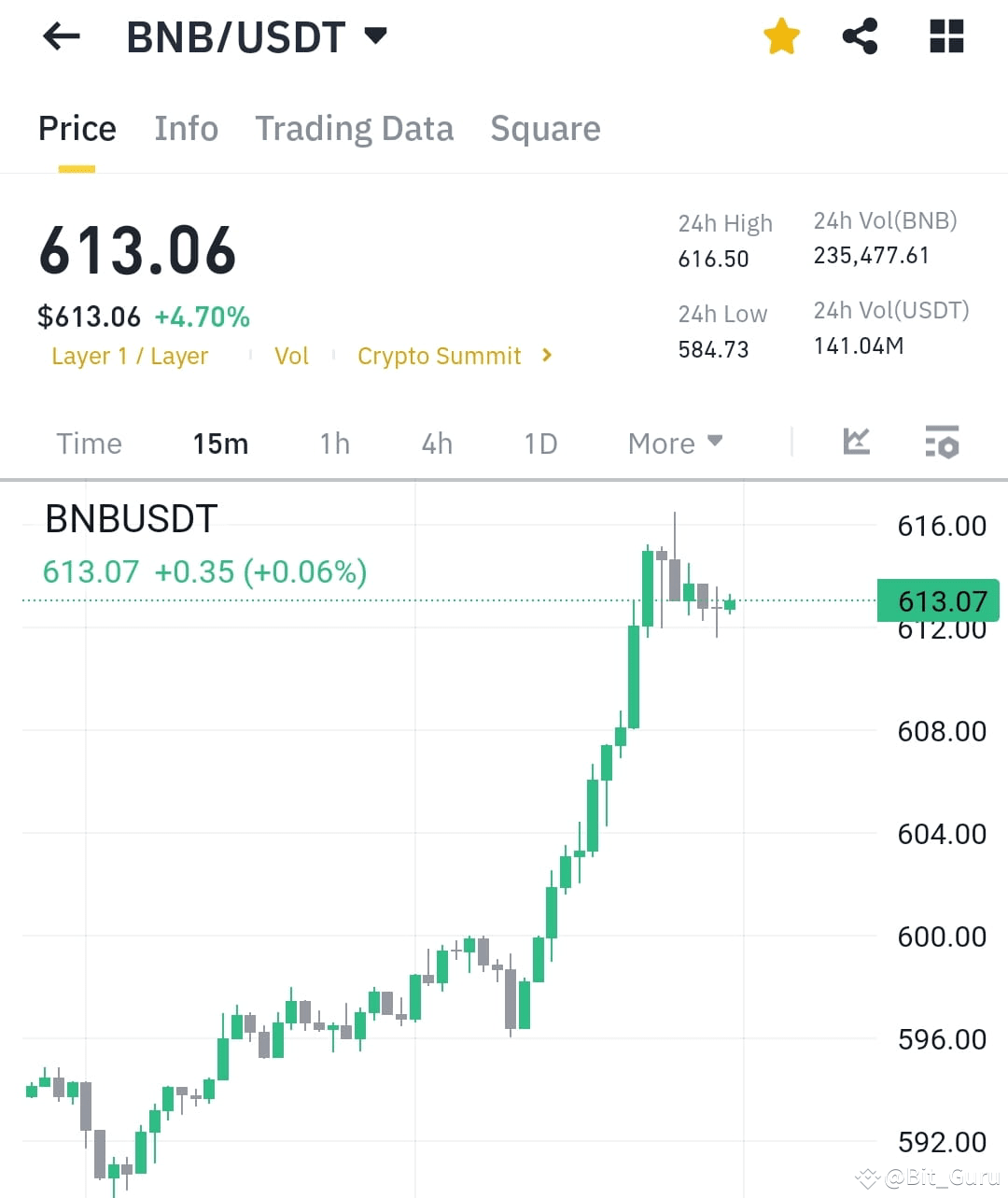Expand the More timeframes dropdown
The height and width of the screenshot is (1198, 1008).
[674, 443]
